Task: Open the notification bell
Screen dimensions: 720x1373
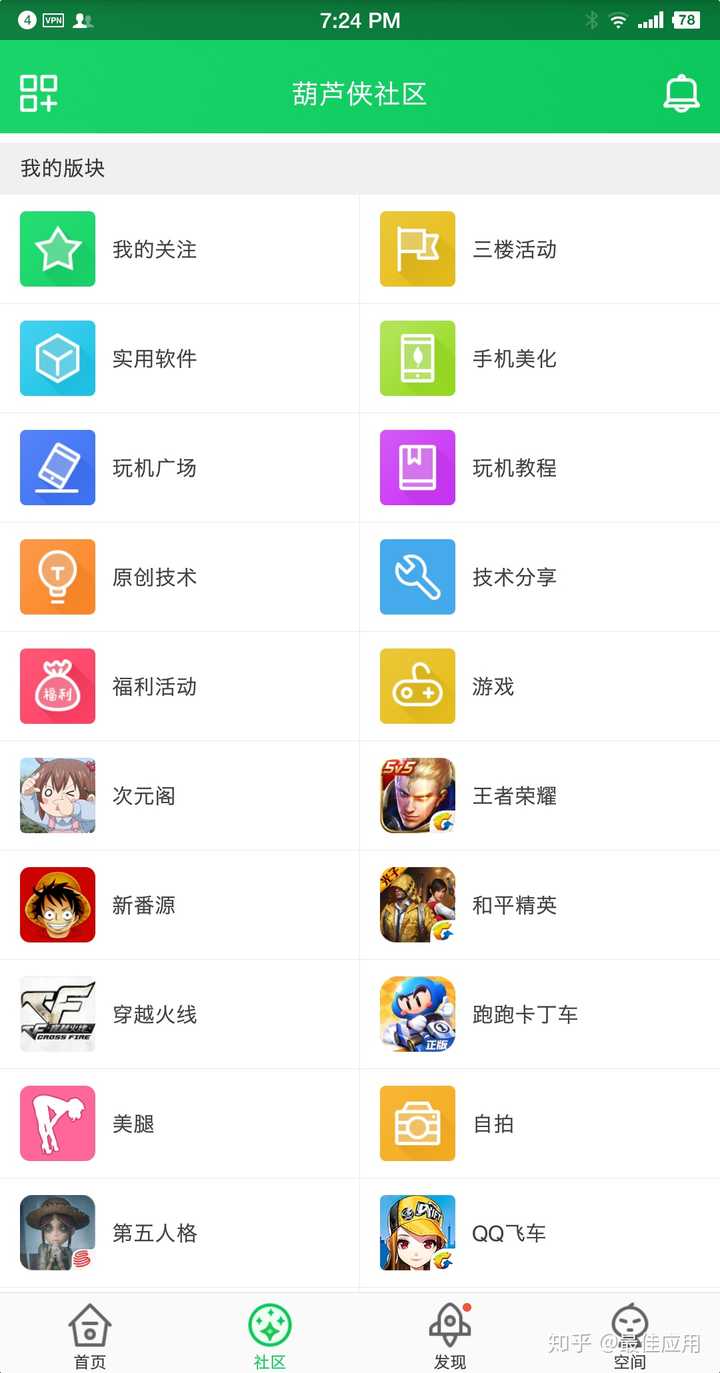Action: pyautogui.click(x=683, y=92)
